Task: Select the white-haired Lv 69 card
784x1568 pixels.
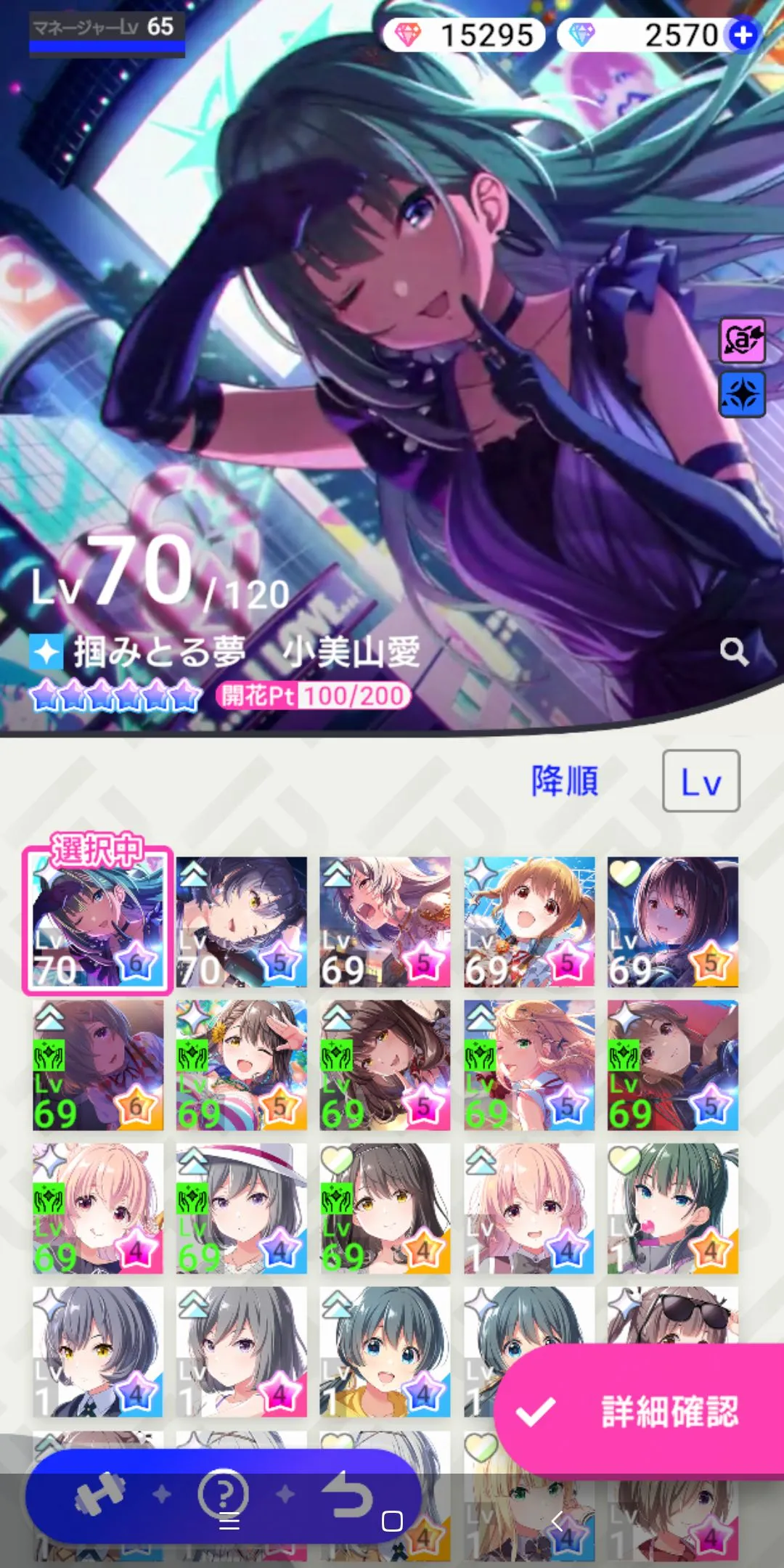Action: 385,921
